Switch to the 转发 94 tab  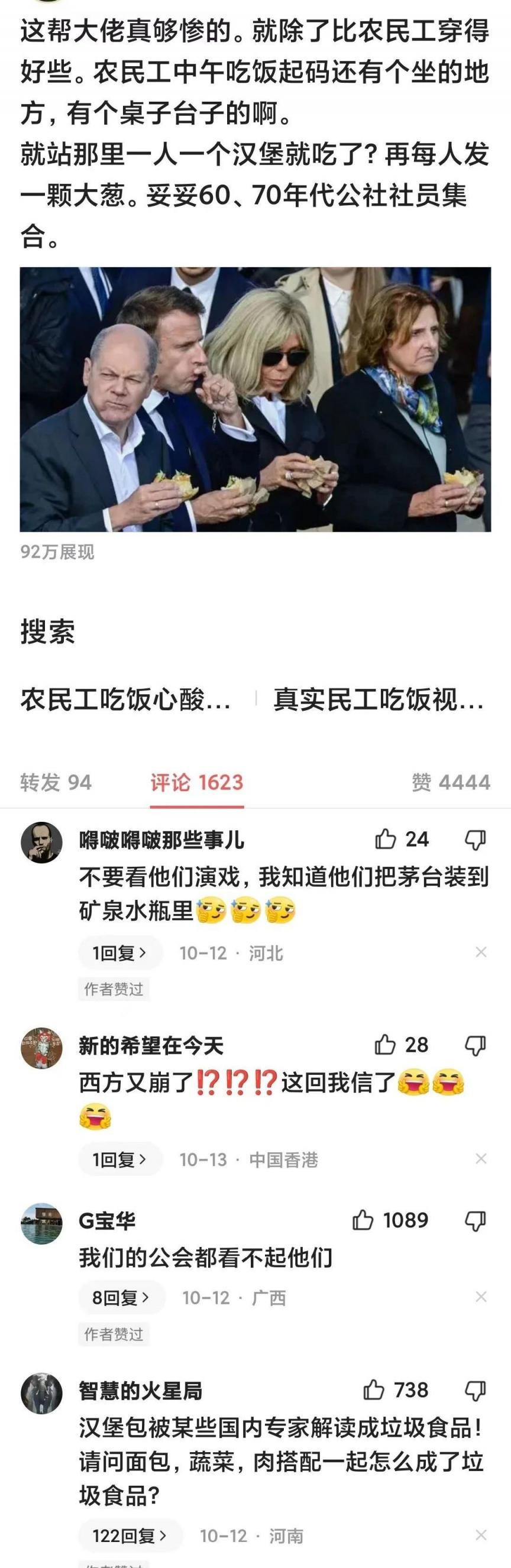pyautogui.click(x=56, y=782)
